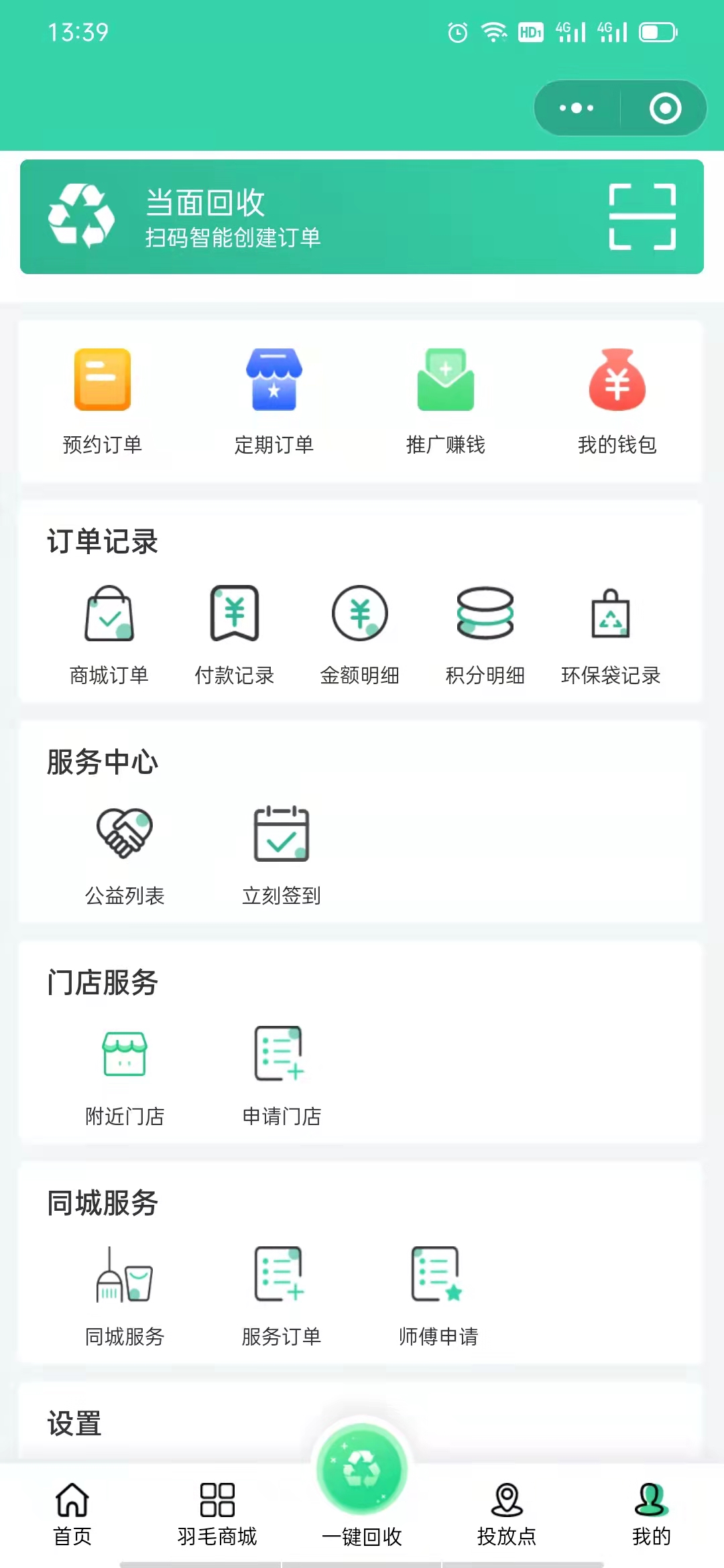The width and height of the screenshot is (724, 1568).
Task: Open 申请门店
Action: coord(282,1076)
